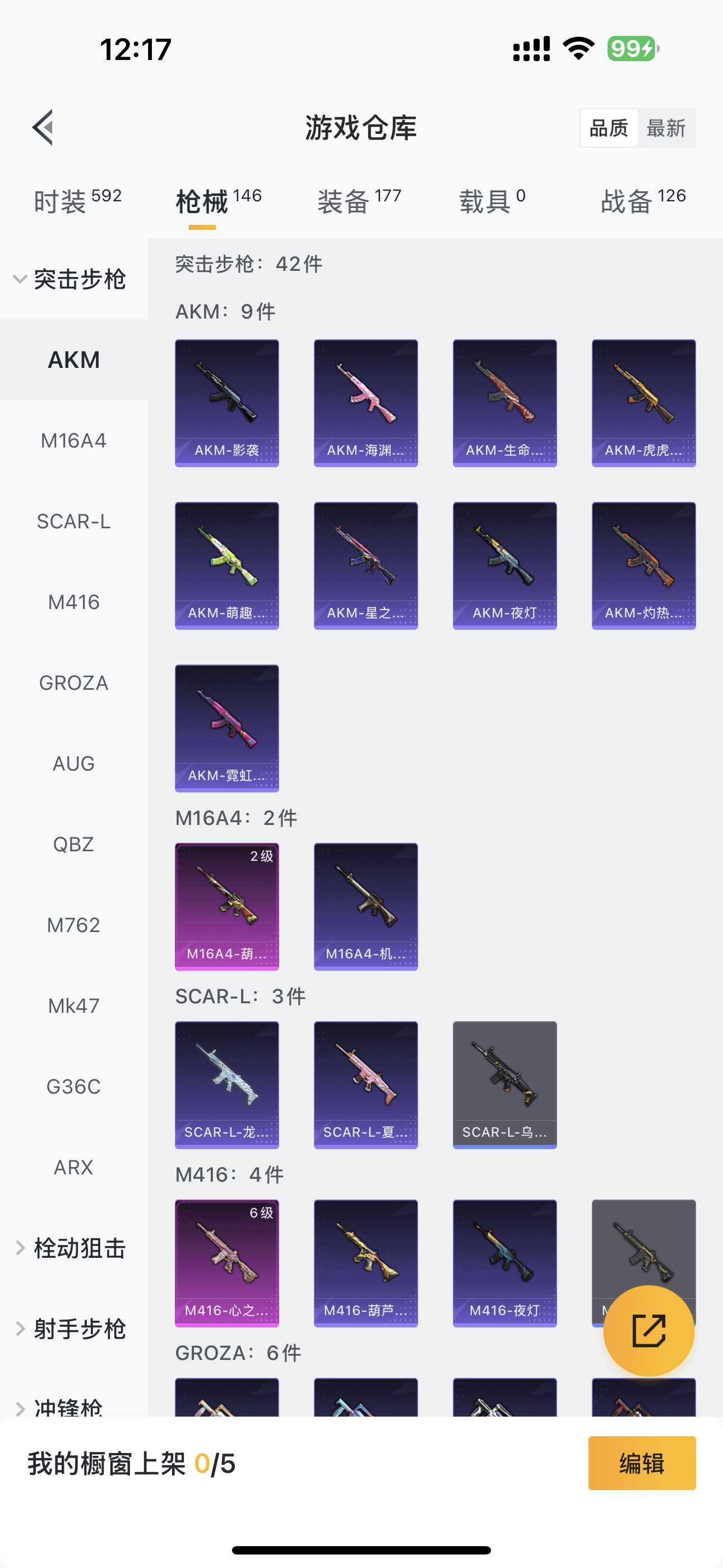Jump to M762 in the sidebar
The height and width of the screenshot is (1568, 723).
pos(73,925)
